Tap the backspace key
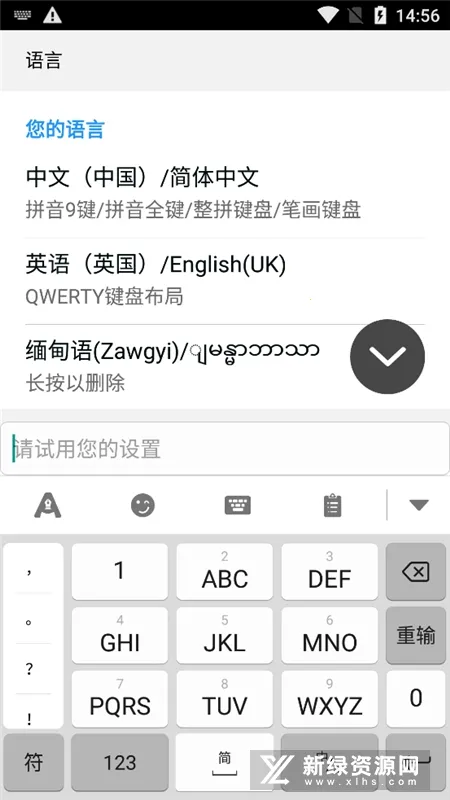The height and width of the screenshot is (800, 450). [416, 571]
